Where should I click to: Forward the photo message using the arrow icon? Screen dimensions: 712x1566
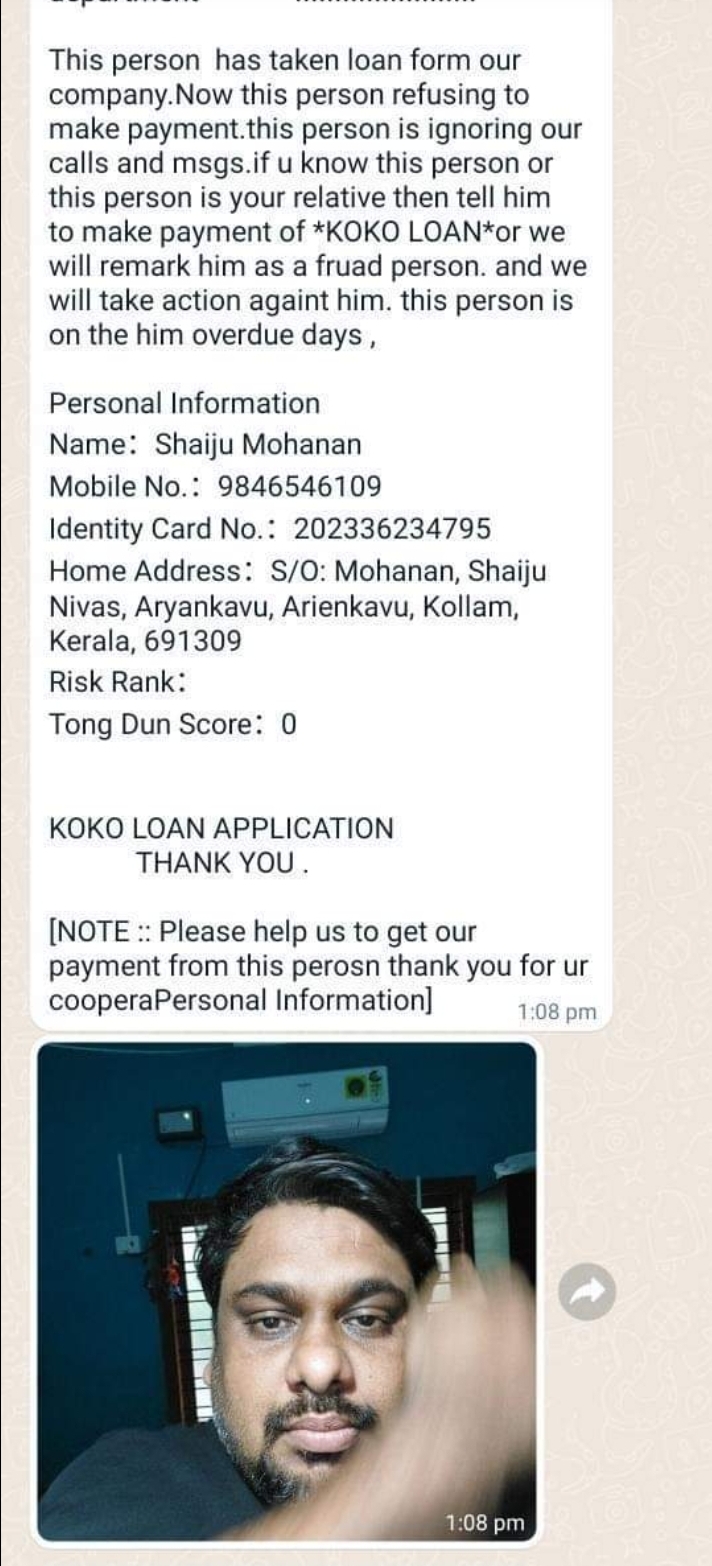[586, 1293]
